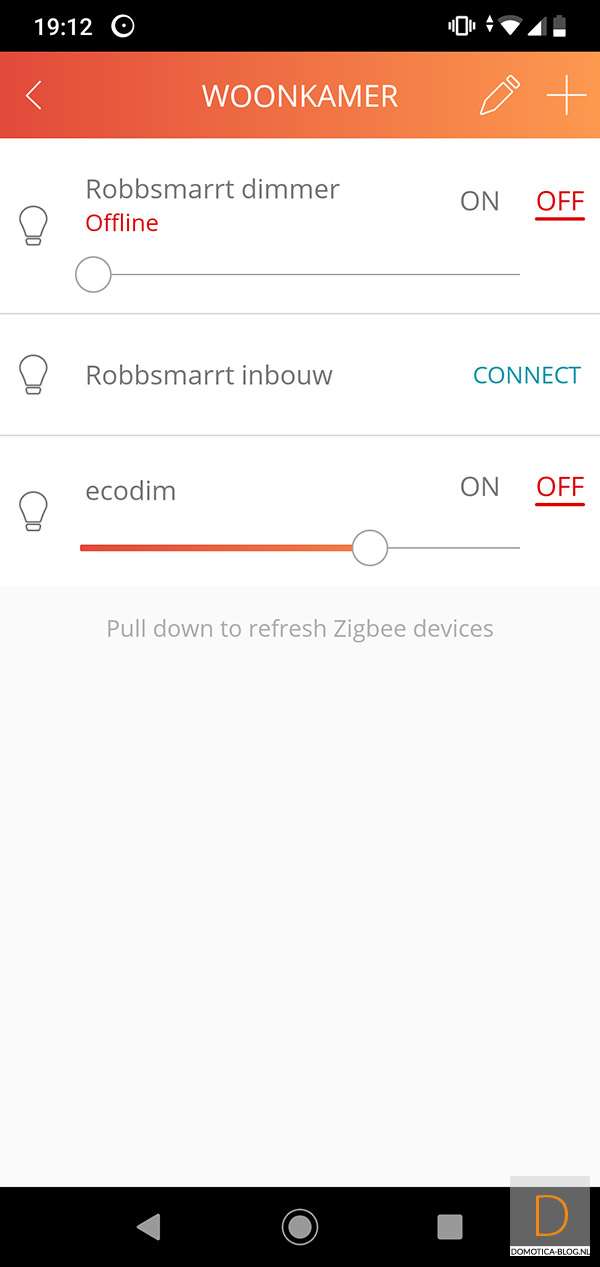600x1267 pixels.
Task: Go to the Android home screen
Action: pos(299,1226)
